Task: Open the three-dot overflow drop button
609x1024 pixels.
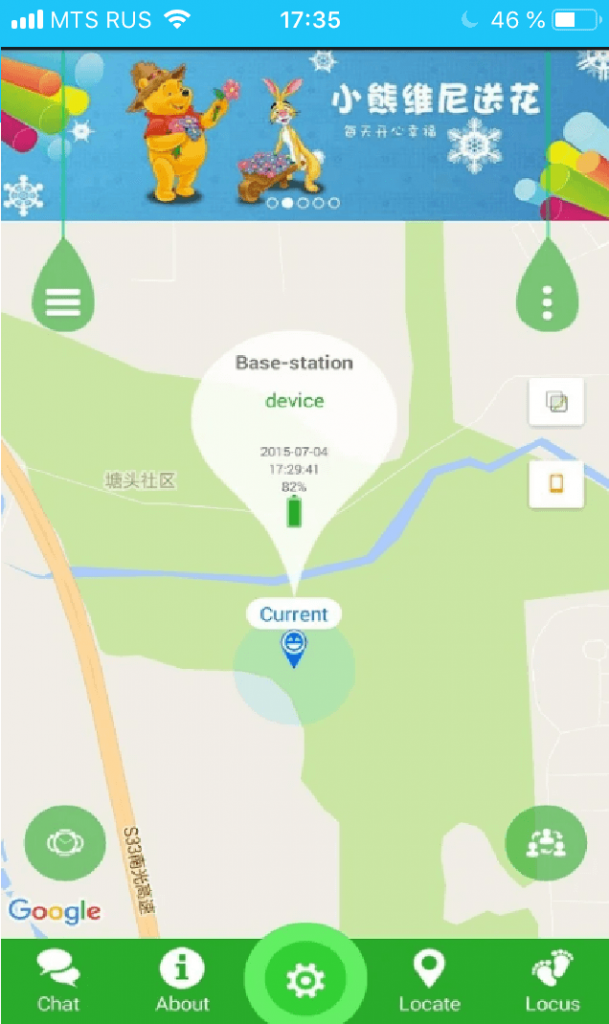Action: tap(547, 299)
